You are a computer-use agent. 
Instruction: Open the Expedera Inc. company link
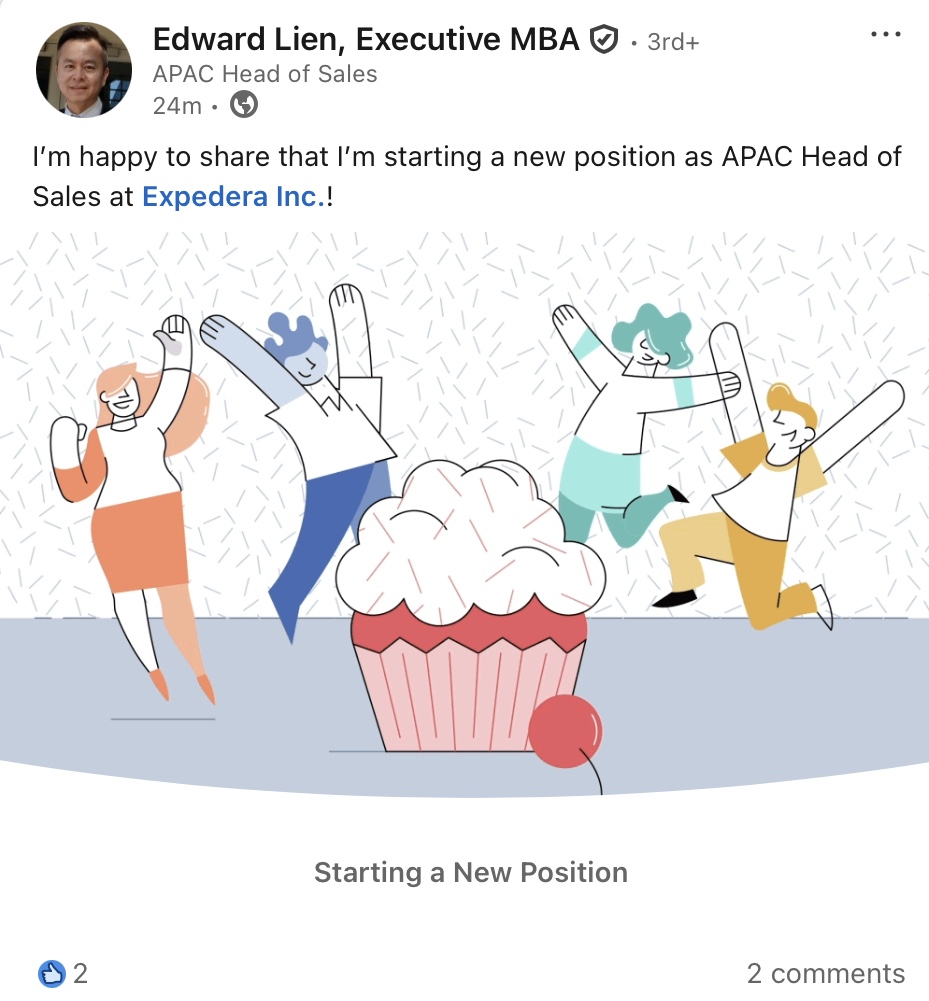pyautogui.click(x=233, y=197)
